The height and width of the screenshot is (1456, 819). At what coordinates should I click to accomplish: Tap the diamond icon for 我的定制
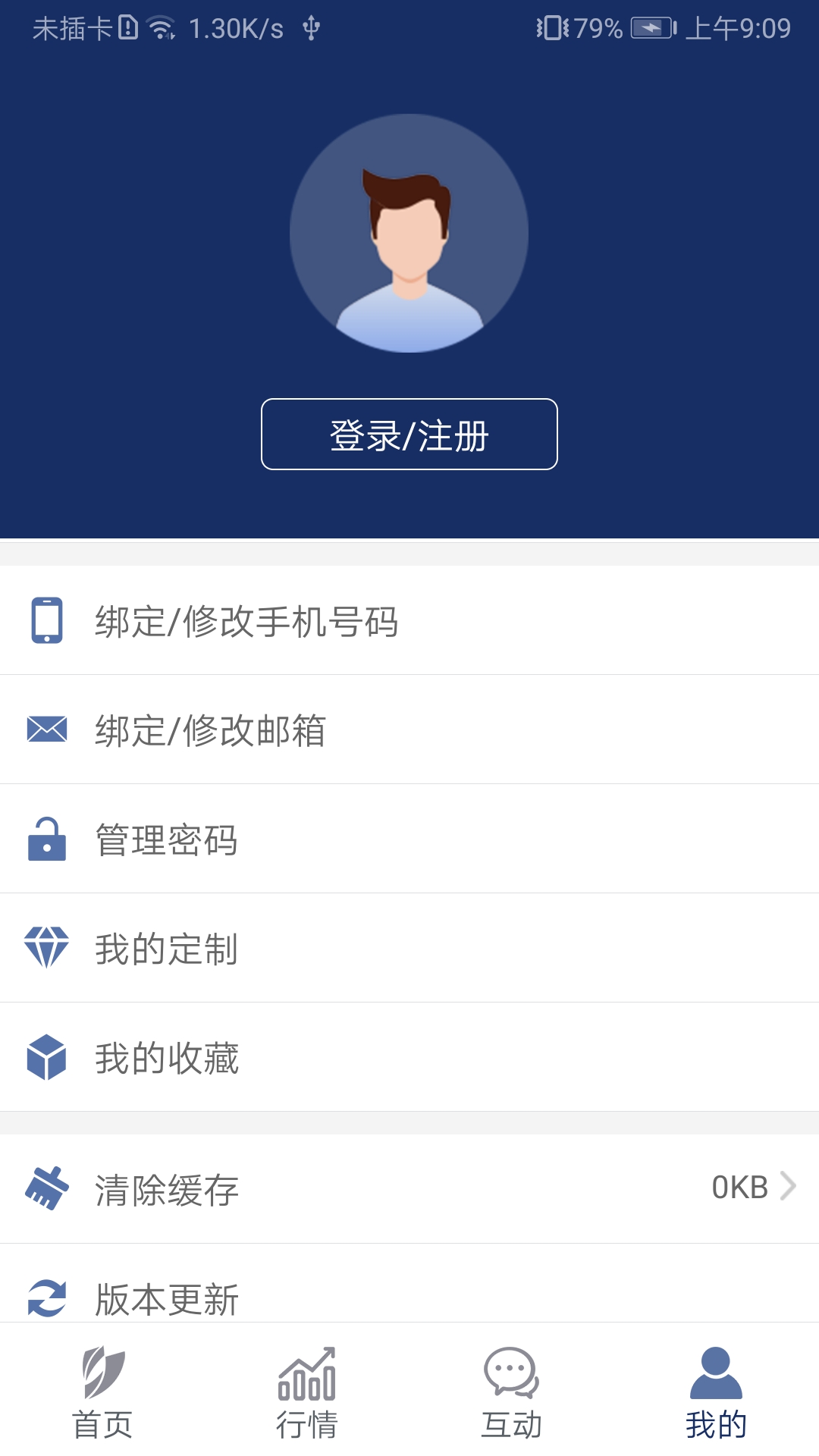tap(47, 949)
